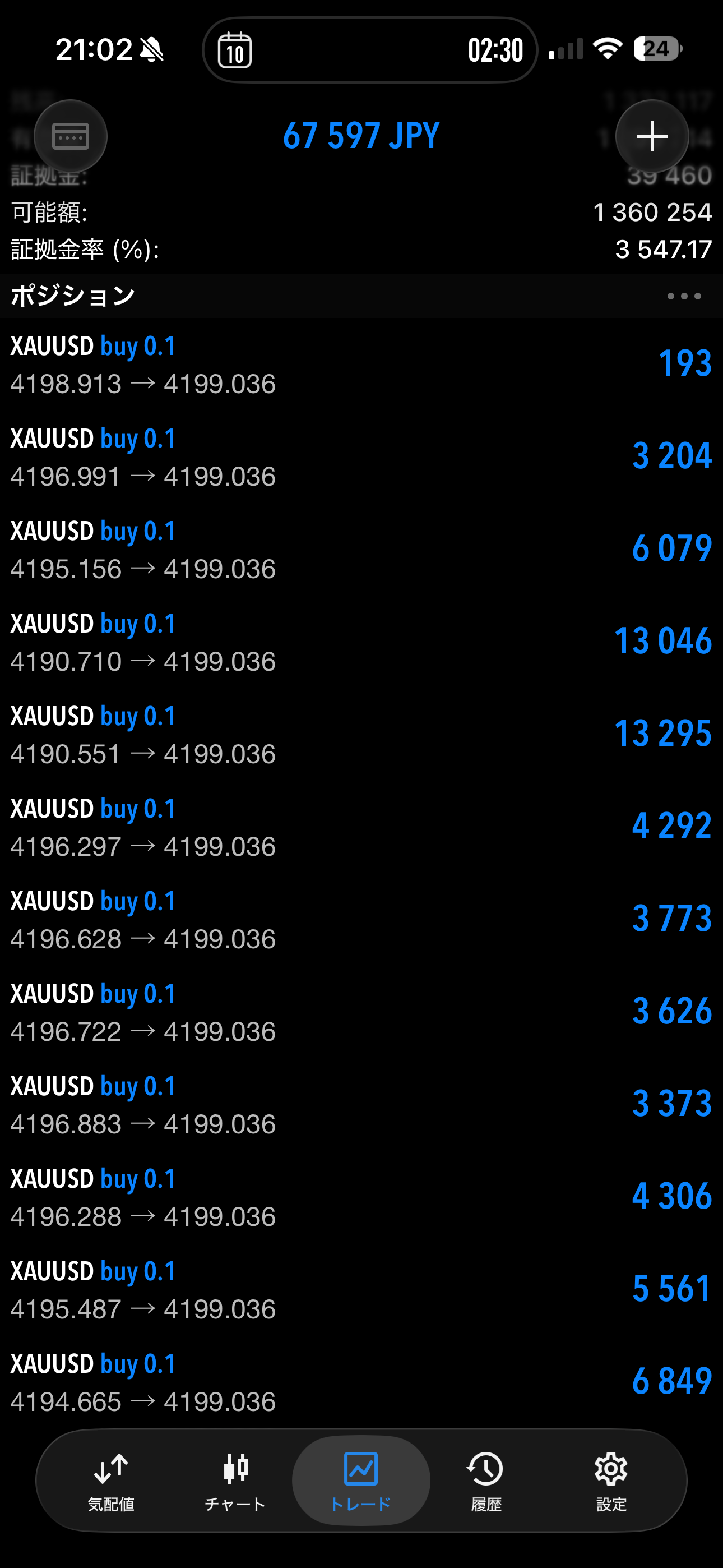The height and width of the screenshot is (1568, 723).
Task: Tap the position with profit 5 561
Action: click(361, 1290)
